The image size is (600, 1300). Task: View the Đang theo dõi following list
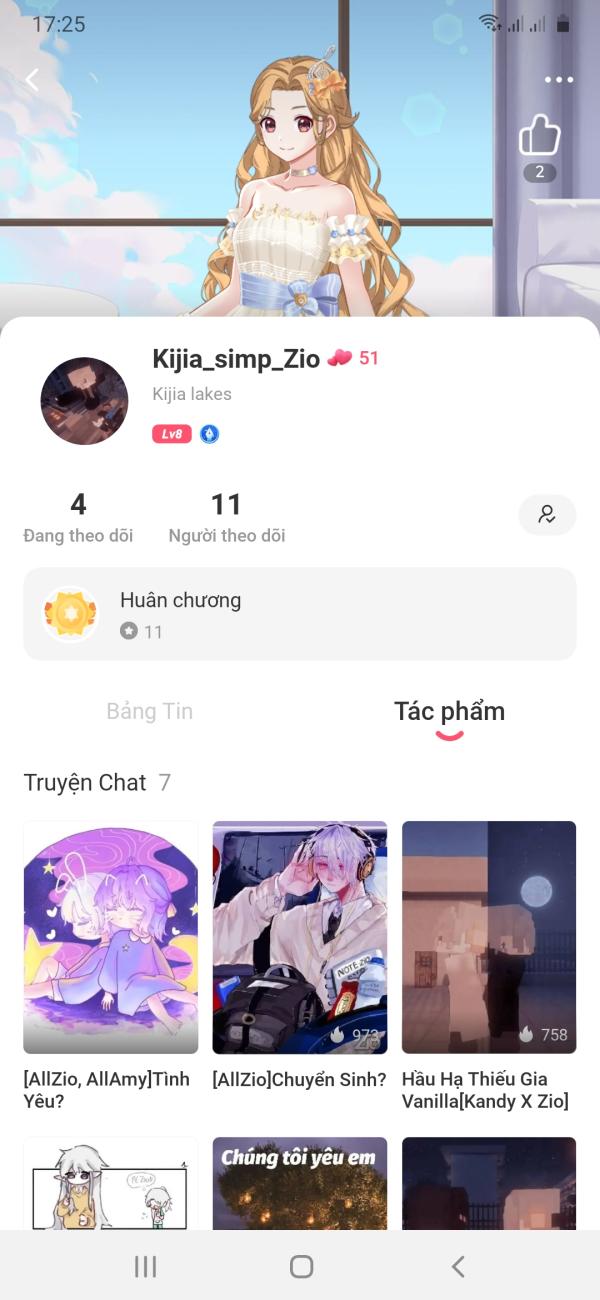pyautogui.click(x=78, y=518)
